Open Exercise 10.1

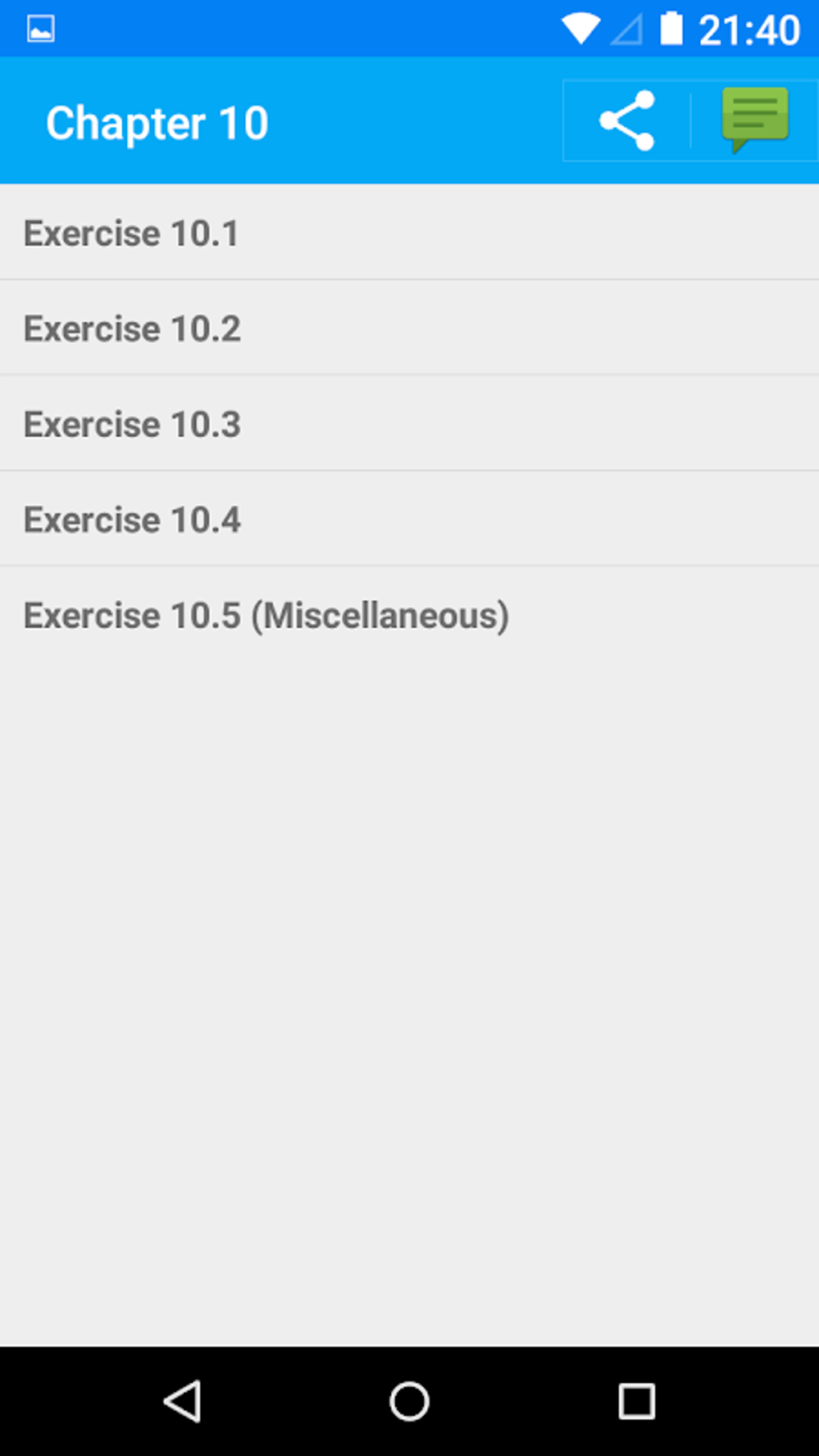coord(131,233)
